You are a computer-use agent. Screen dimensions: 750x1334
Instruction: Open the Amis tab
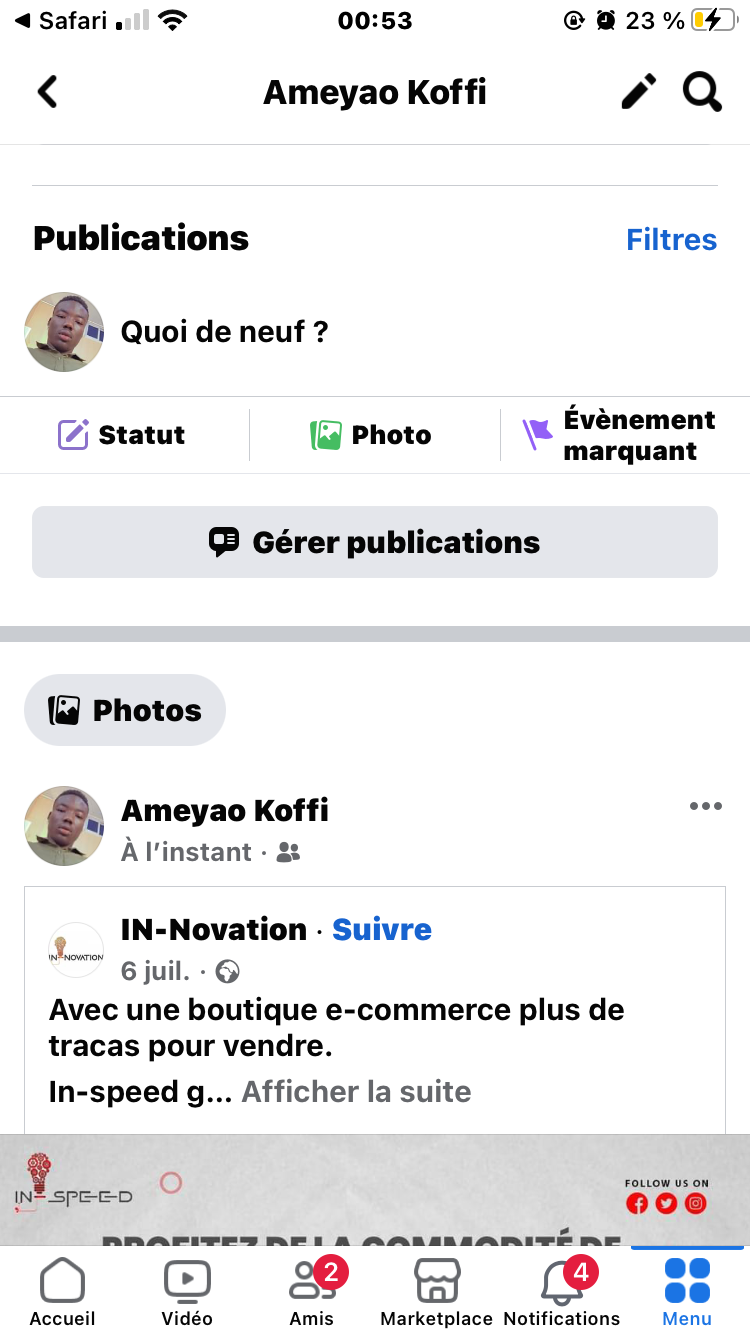pyautogui.click(x=312, y=1292)
